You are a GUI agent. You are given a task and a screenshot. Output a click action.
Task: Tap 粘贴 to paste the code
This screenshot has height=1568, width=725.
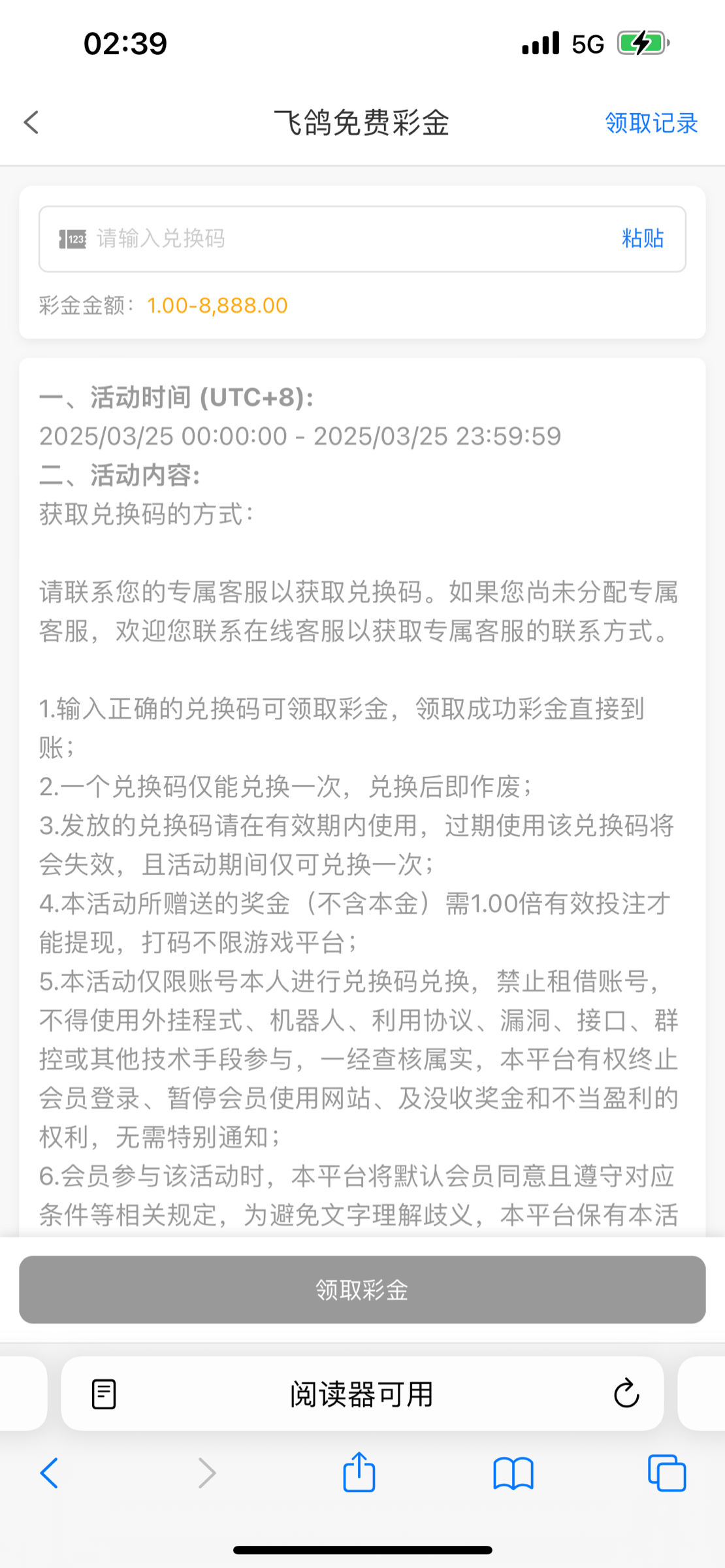(x=642, y=238)
